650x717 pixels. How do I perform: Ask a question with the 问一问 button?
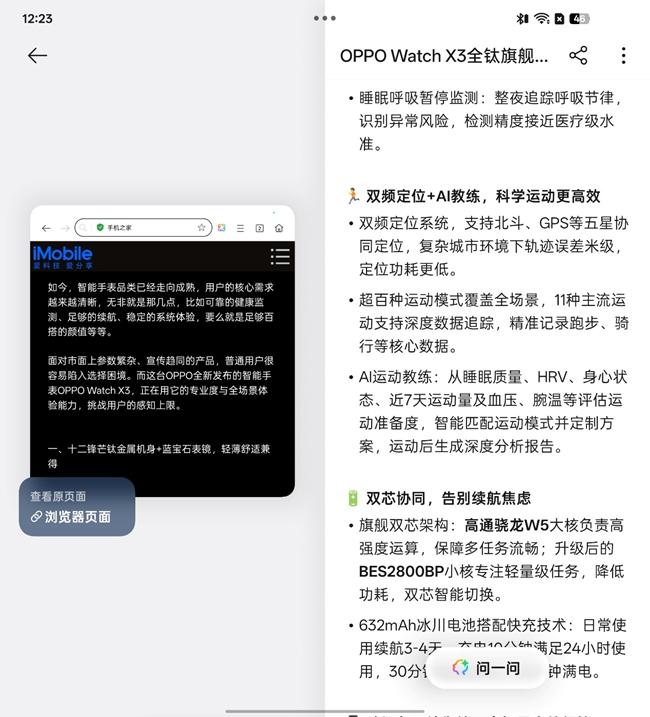pyautogui.click(x=486, y=668)
